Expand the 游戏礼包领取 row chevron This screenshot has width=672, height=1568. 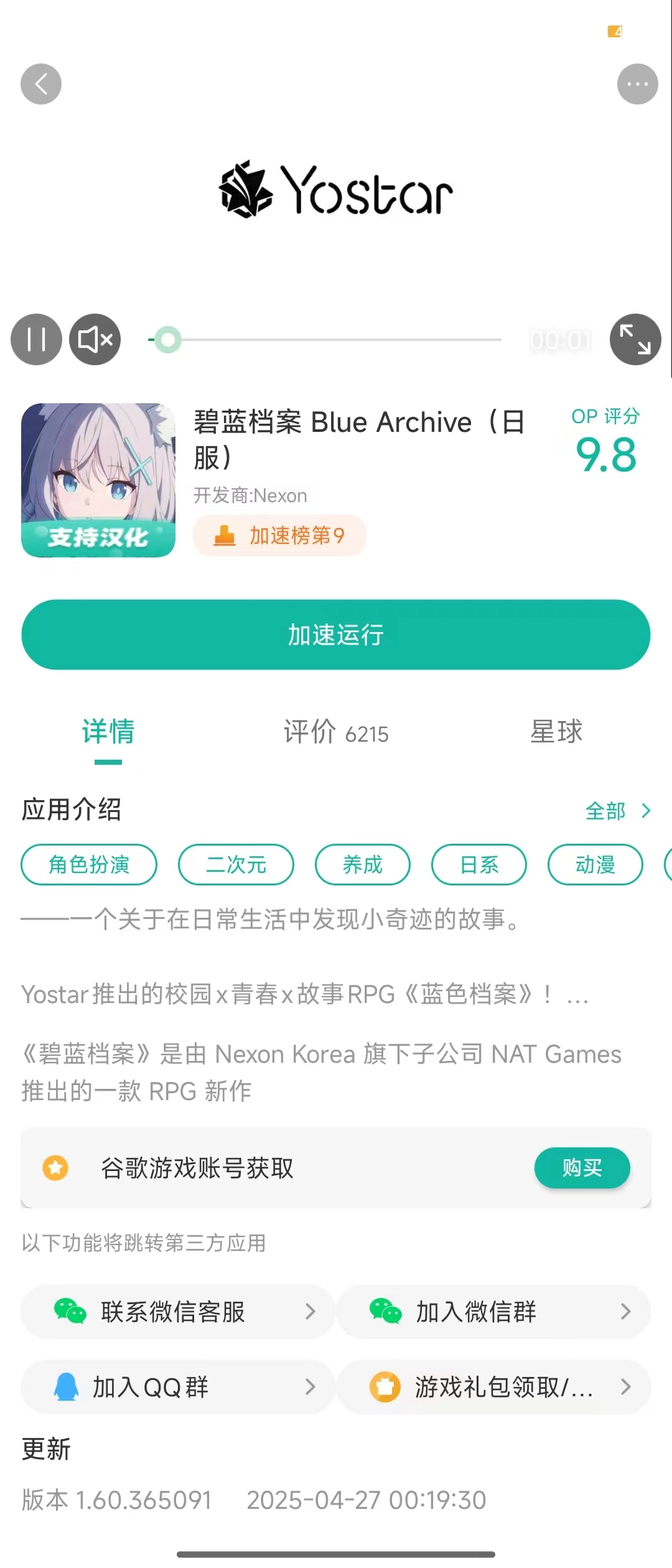pos(624,1387)
